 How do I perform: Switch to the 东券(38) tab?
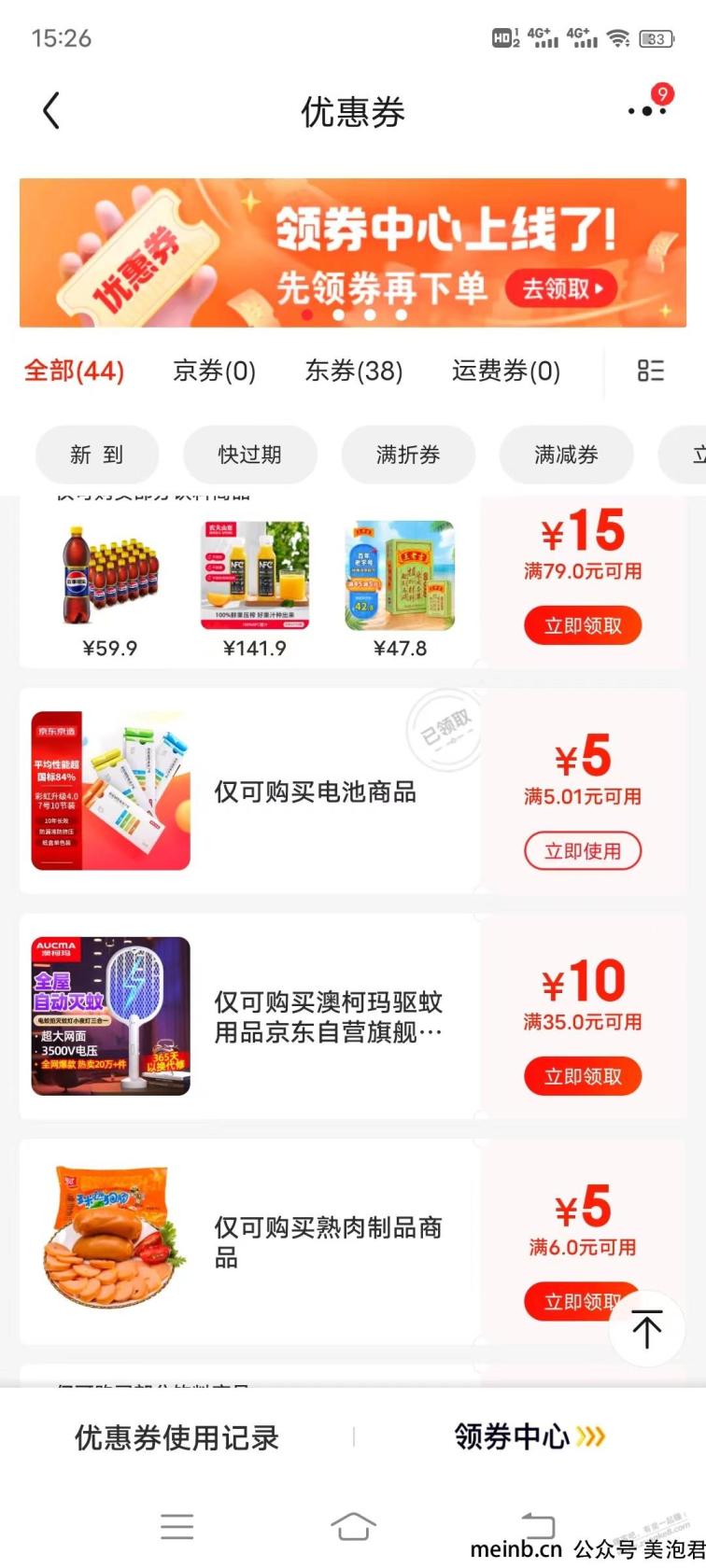353,371
